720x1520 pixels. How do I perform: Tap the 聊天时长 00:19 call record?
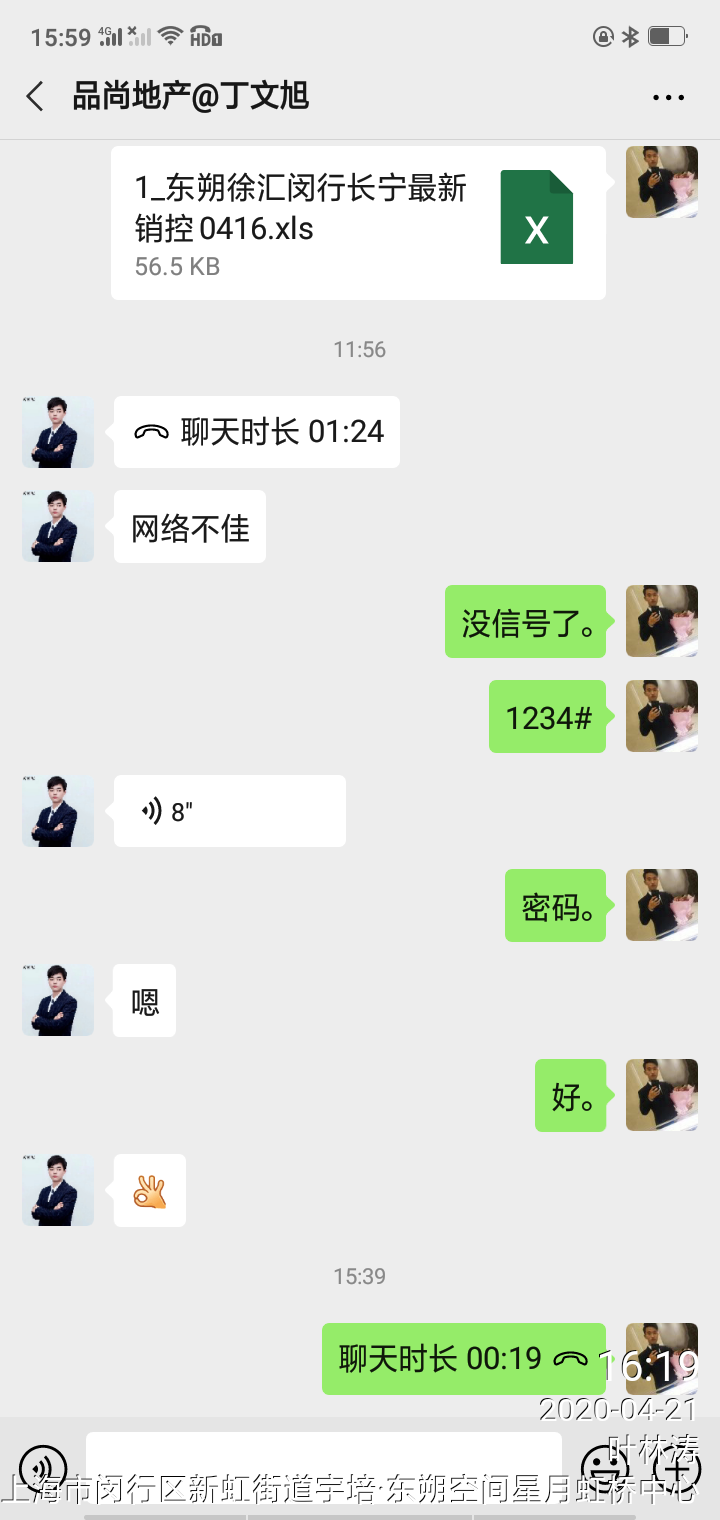463,1358
